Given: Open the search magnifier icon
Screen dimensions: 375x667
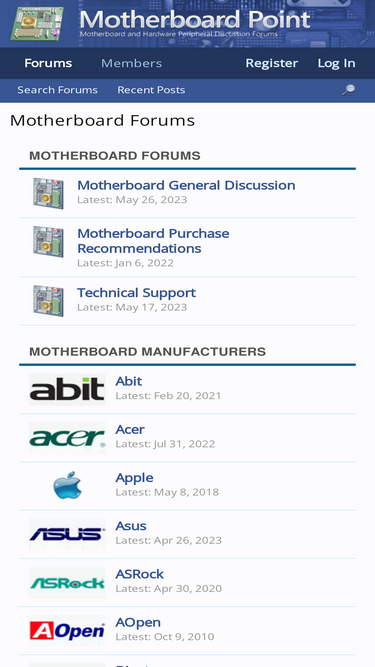Looking at the screenshot, I should [x=348, y=90].
